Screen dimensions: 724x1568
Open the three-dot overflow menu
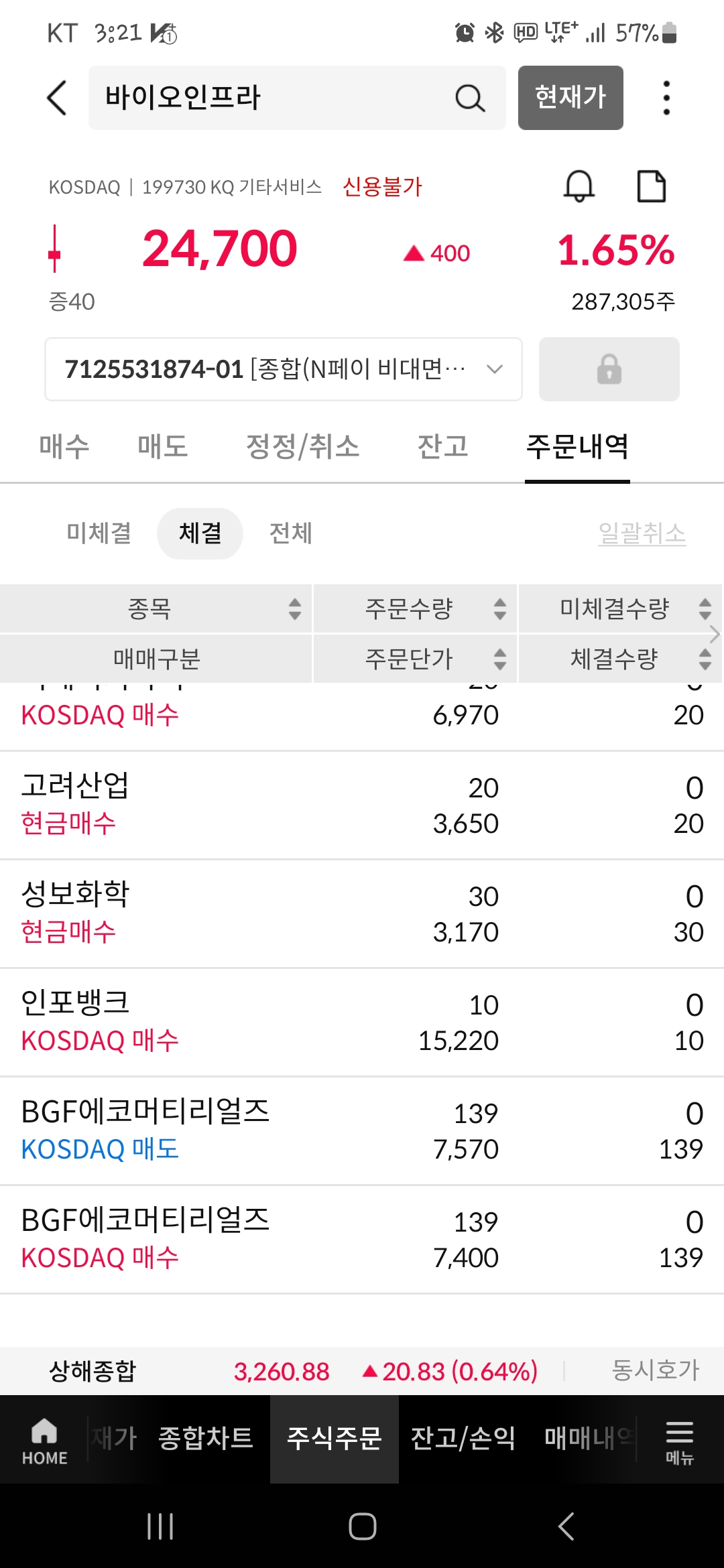[666, 98]
